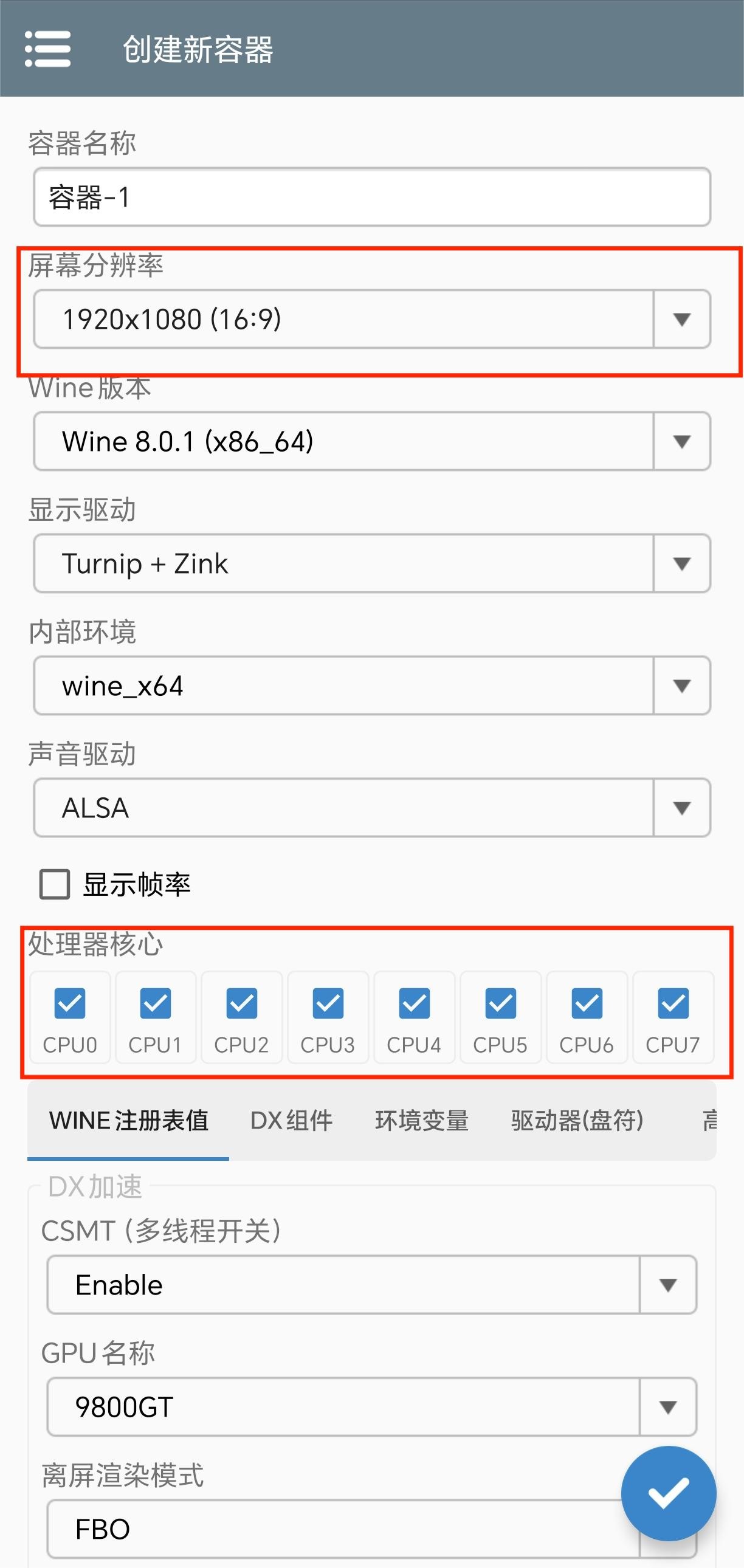Viewport: 744px width, 1568px height.
Task: Switch to the DX 组件 tab
Action: tap(291, 1120)
